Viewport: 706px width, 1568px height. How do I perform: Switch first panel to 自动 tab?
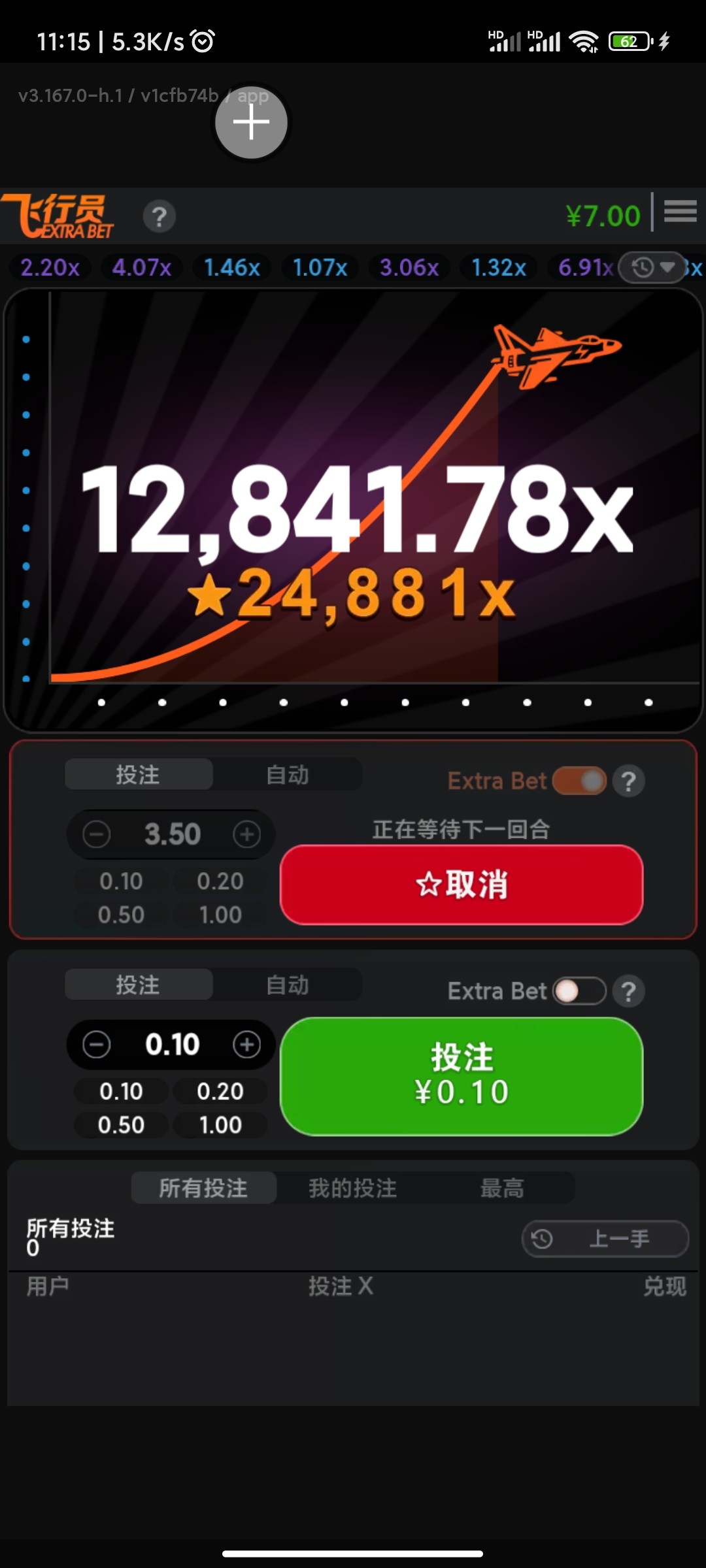(x=288, y=775)
